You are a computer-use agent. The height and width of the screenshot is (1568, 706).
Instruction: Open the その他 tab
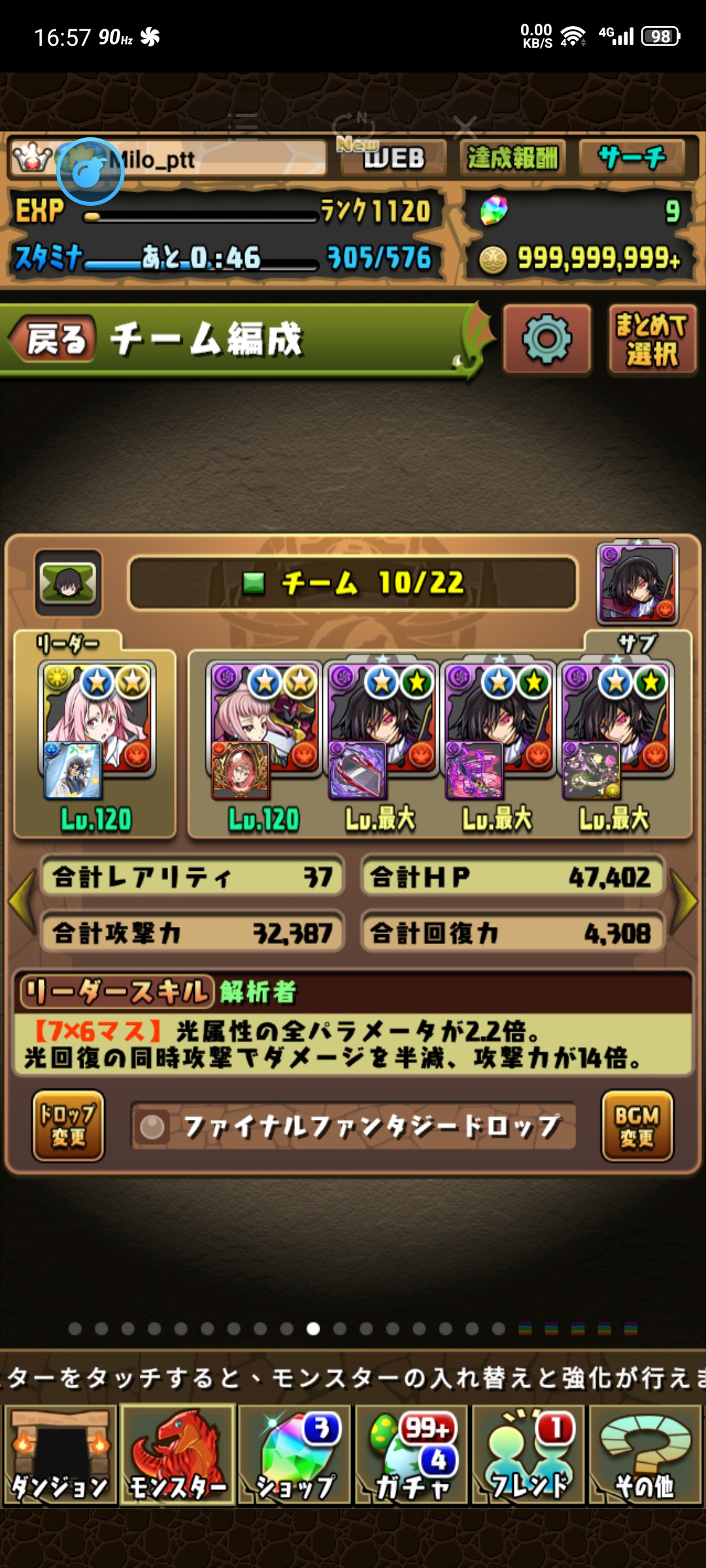(x=645, y=1456)
